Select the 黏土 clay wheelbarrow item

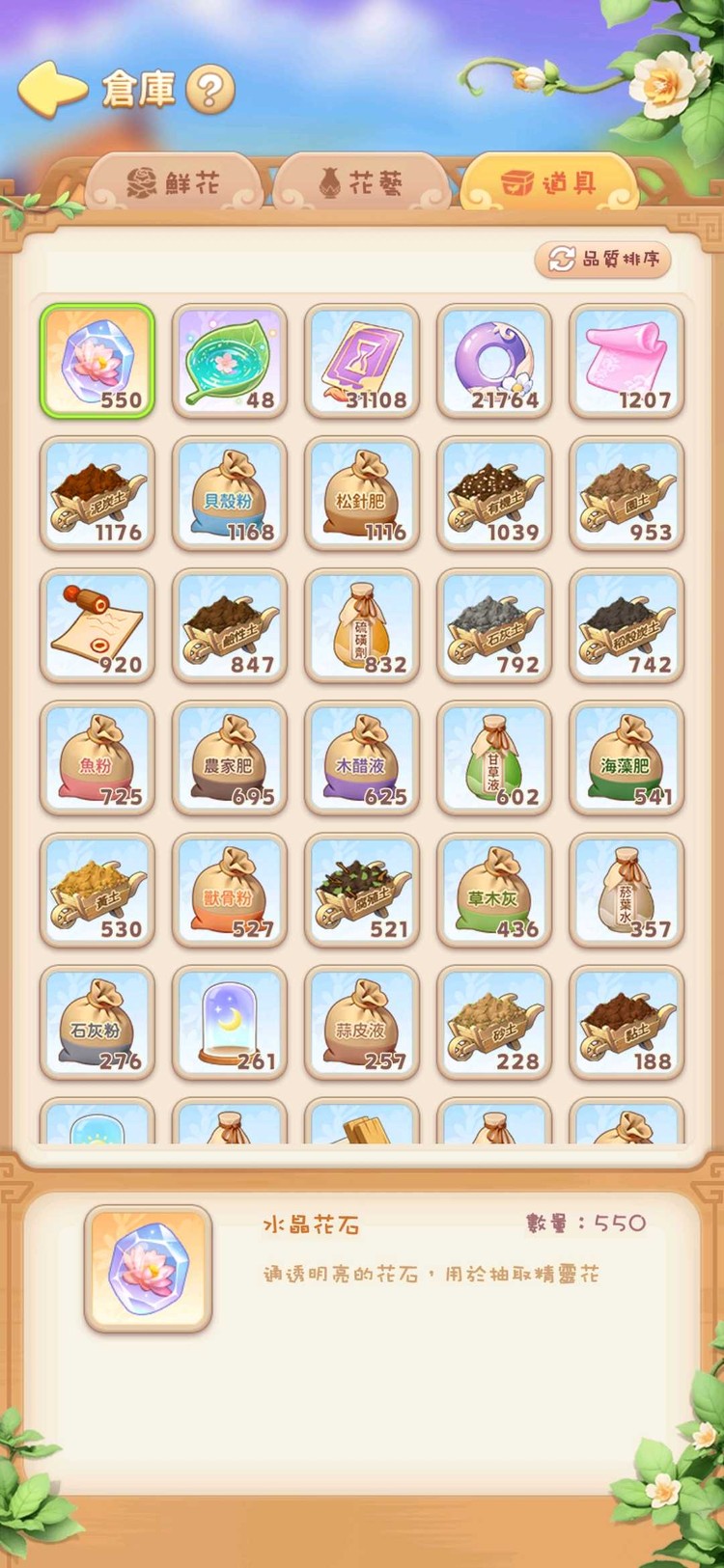pos(626,1023)
